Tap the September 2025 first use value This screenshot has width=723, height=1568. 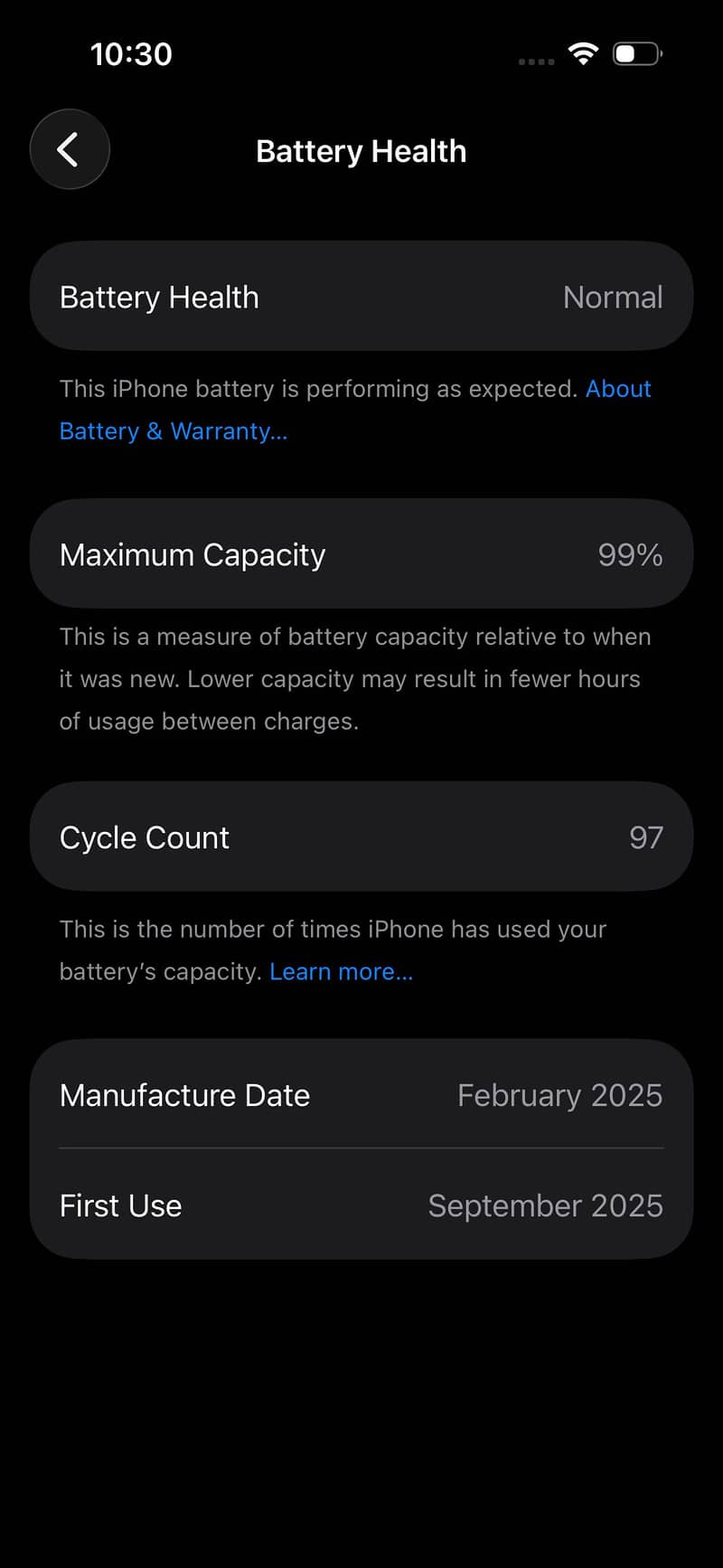[x=545, y=1205]
